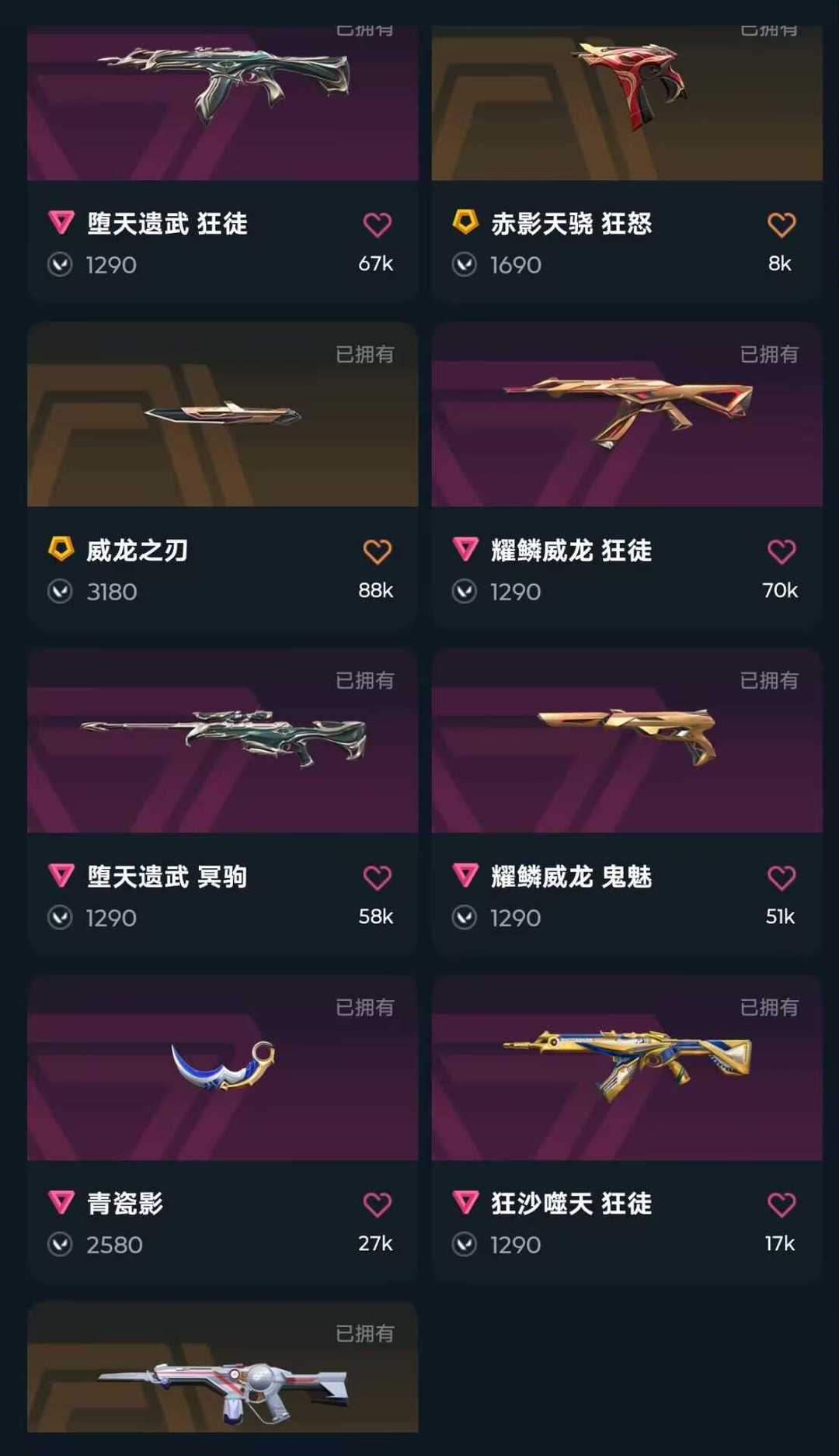Click the pink tier icon on 耀鳞威龙 狂徒
This screenshot has height=1456, width=839.
(x=464, y=551)
